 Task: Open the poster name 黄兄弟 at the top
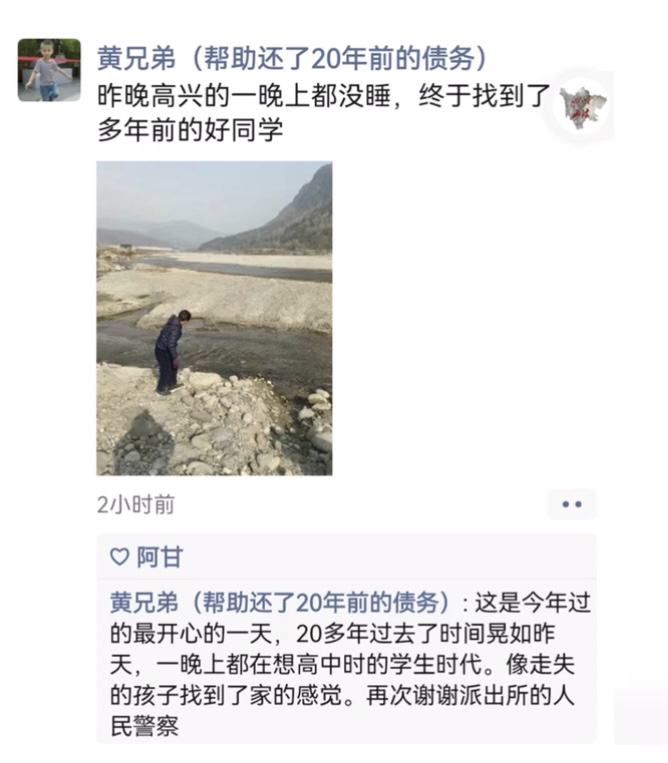coord(292,59)
